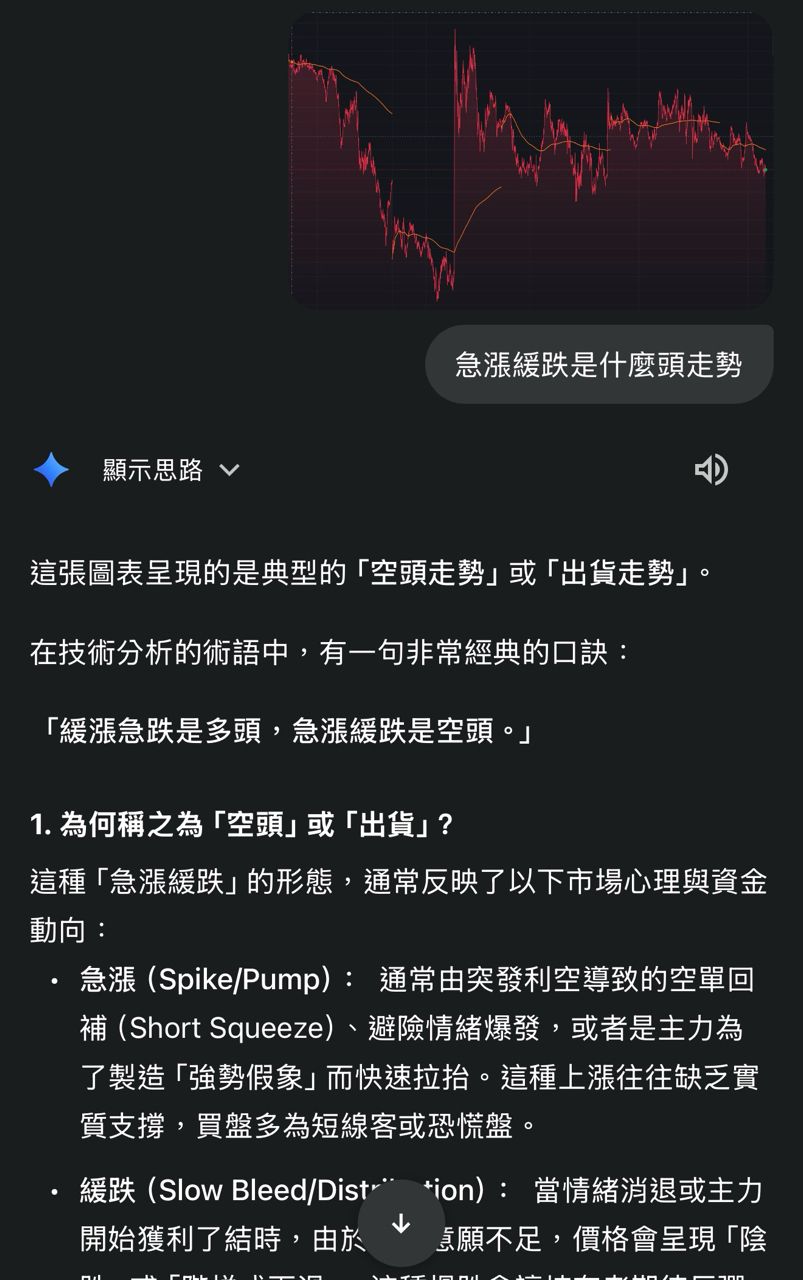Play the response with the speaker icon
This screenshot has width=803, height=1280.
(711, 470)
